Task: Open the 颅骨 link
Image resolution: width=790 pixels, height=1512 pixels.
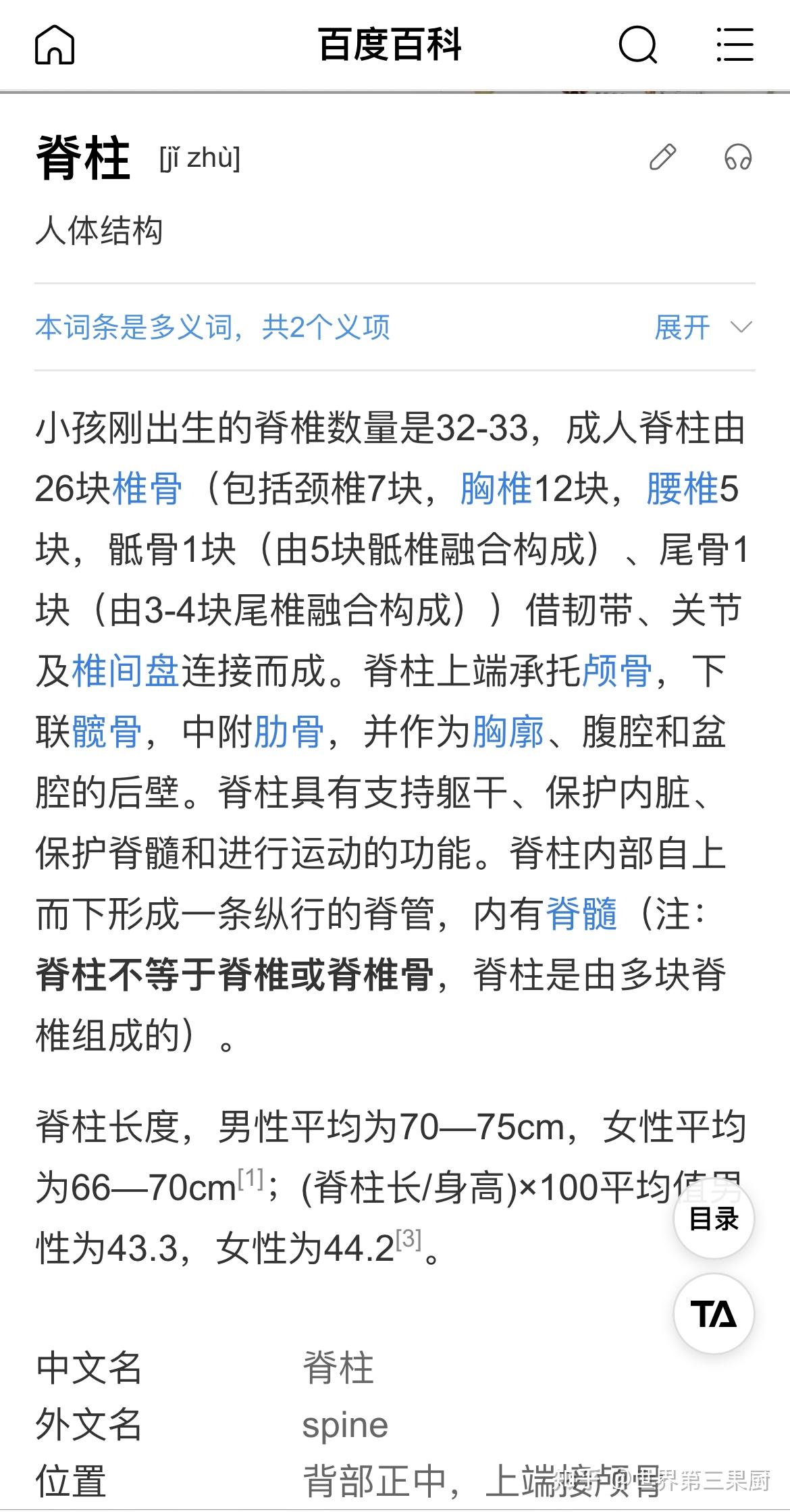Action: tap(617, 671)
